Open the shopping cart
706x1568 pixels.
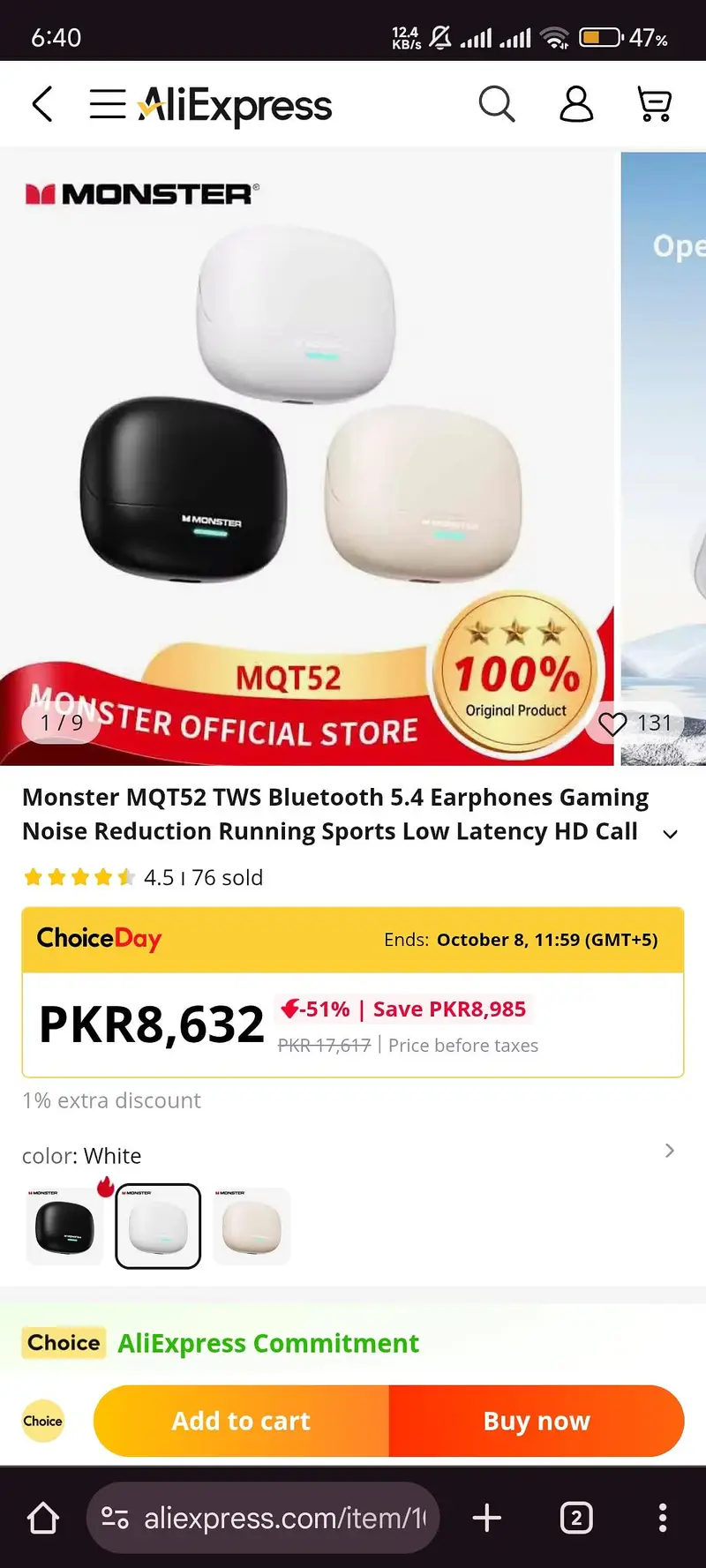tap(654, 104)
